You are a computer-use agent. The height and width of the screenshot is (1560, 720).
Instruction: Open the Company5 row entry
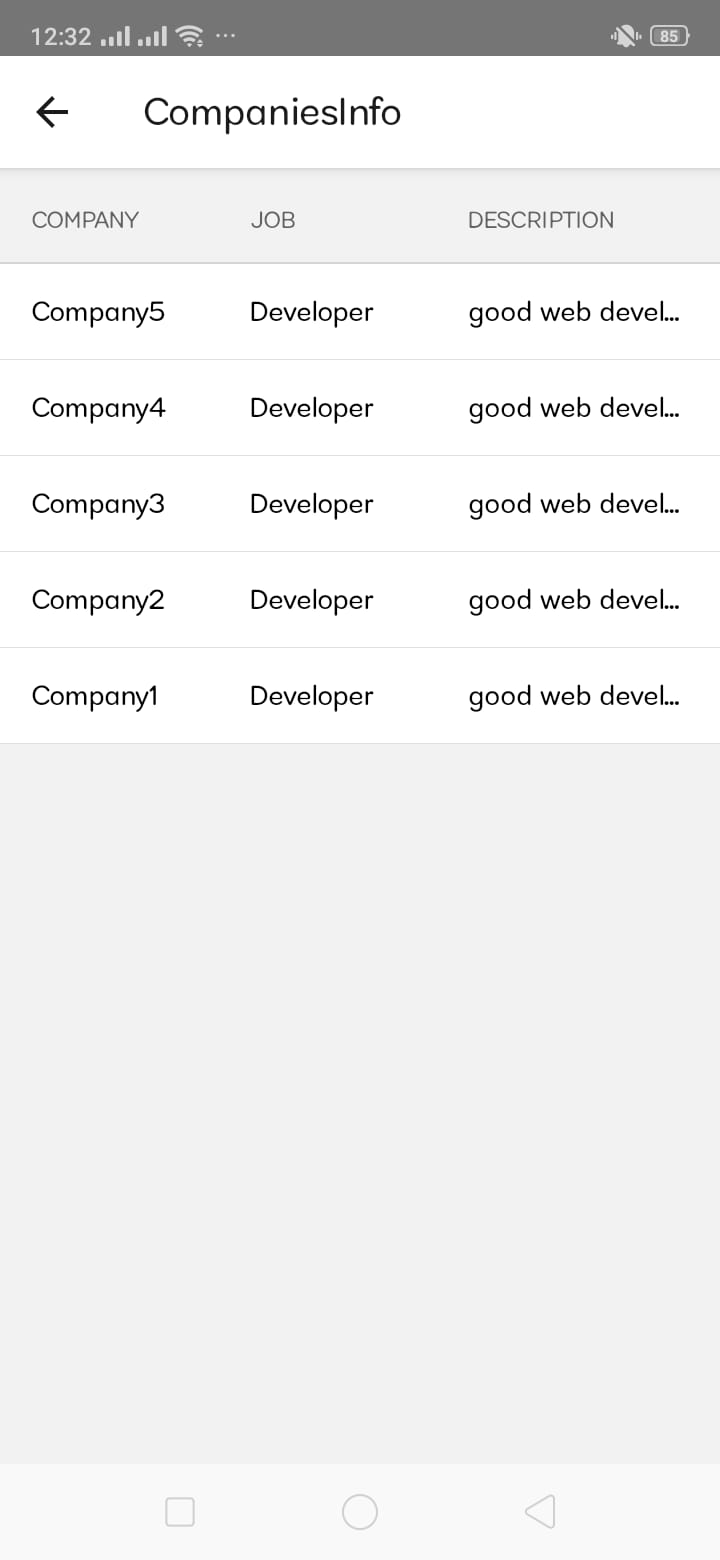pyautogui.click(x=97, y=311)
